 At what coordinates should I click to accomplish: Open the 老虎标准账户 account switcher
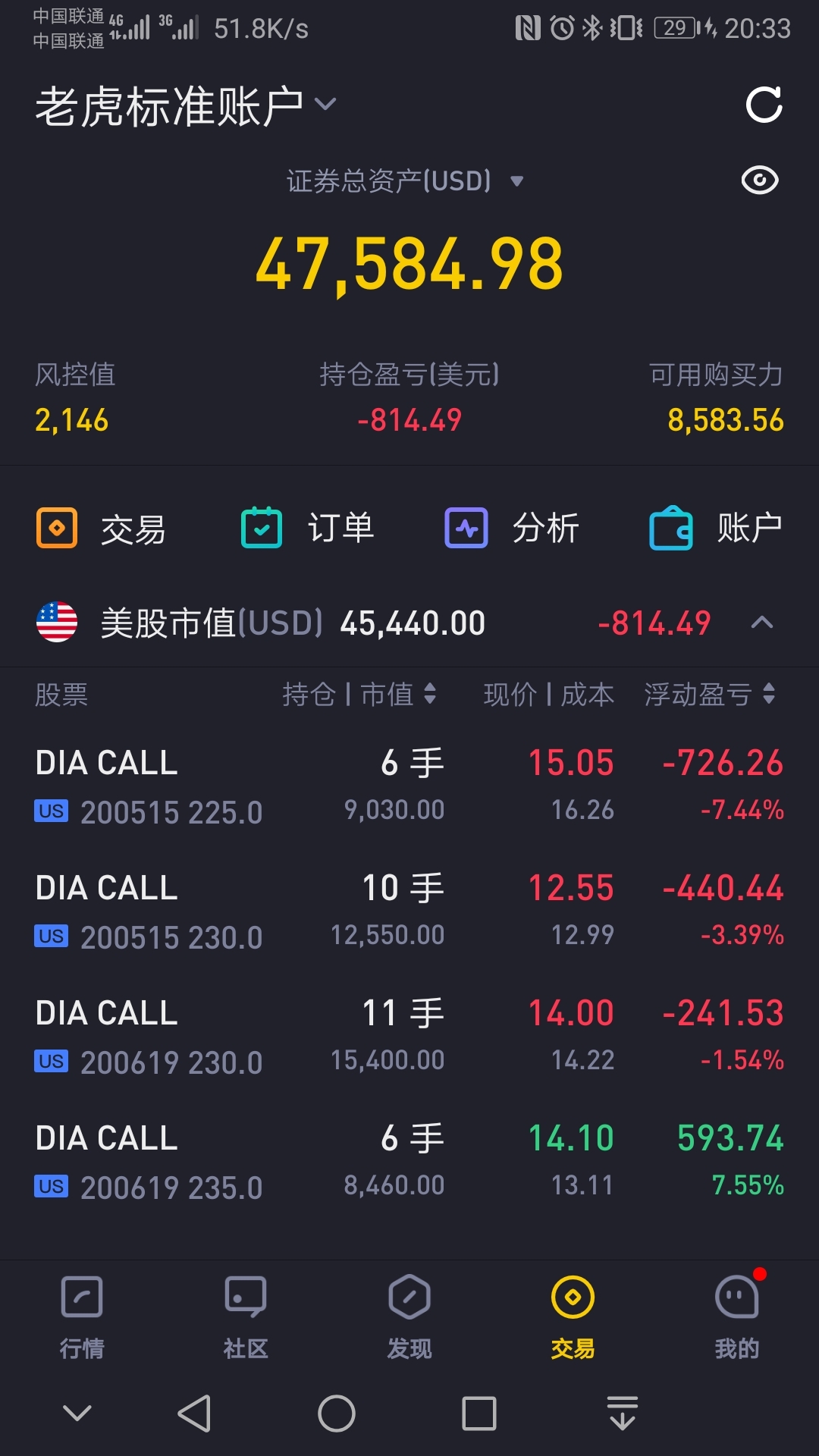[186, 105]
